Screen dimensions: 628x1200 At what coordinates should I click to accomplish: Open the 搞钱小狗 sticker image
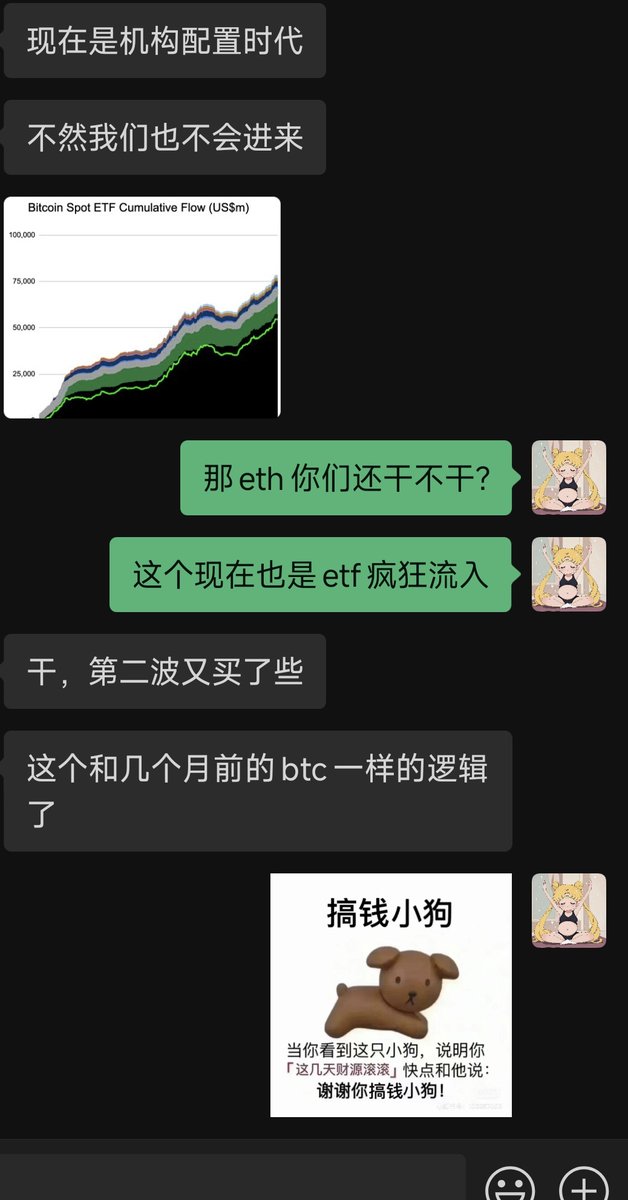tap(391, 995)
